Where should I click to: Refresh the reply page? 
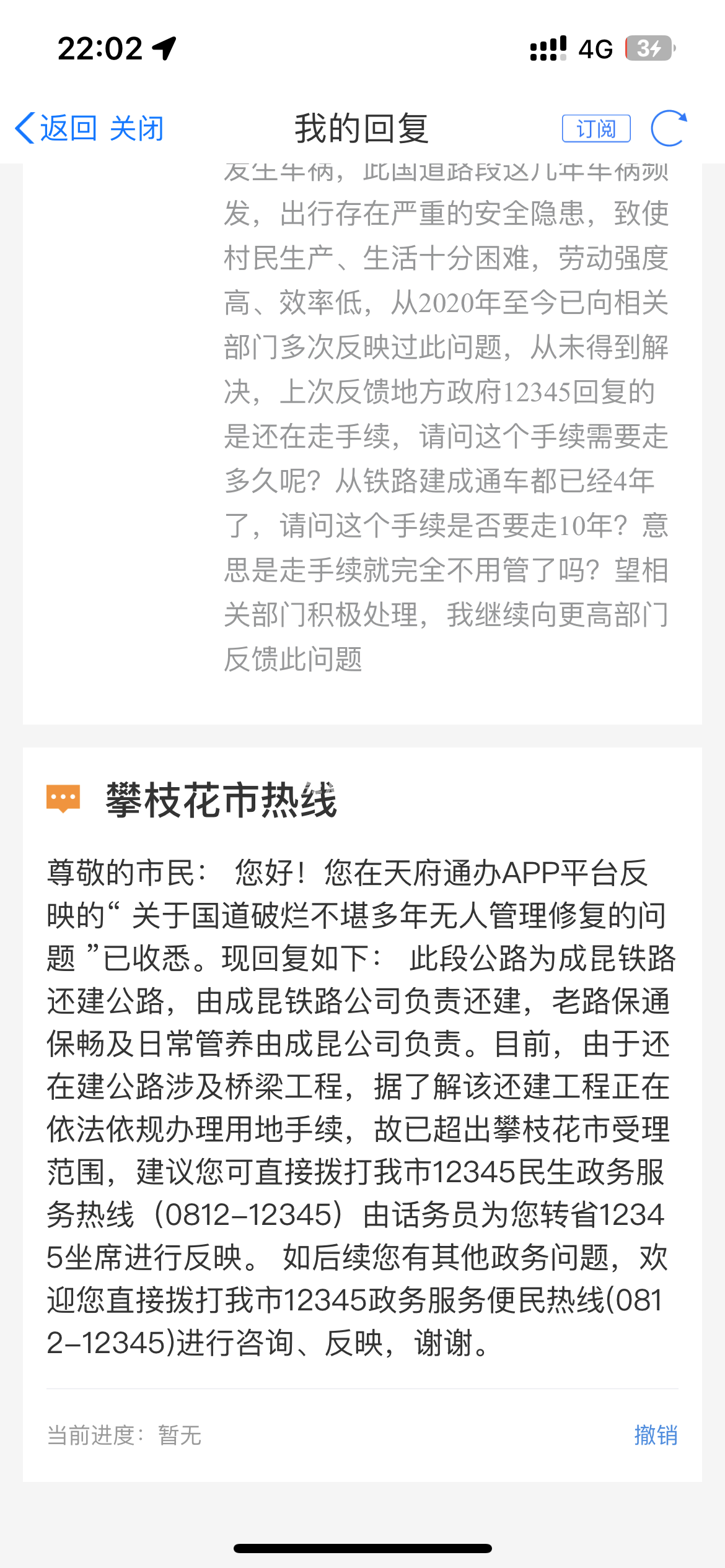click(x=669, y=129)
